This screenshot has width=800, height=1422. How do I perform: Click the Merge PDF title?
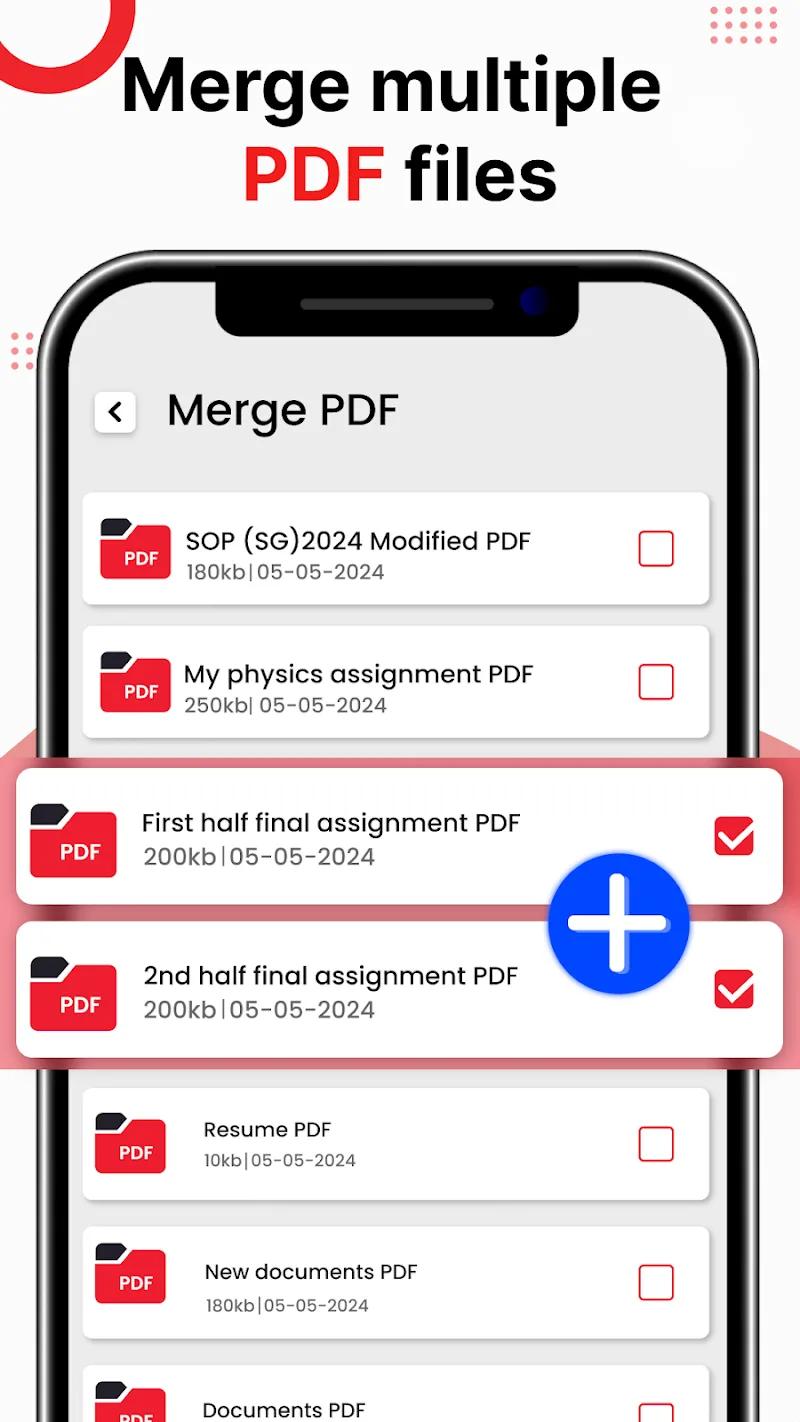click(x=283, y=410)
